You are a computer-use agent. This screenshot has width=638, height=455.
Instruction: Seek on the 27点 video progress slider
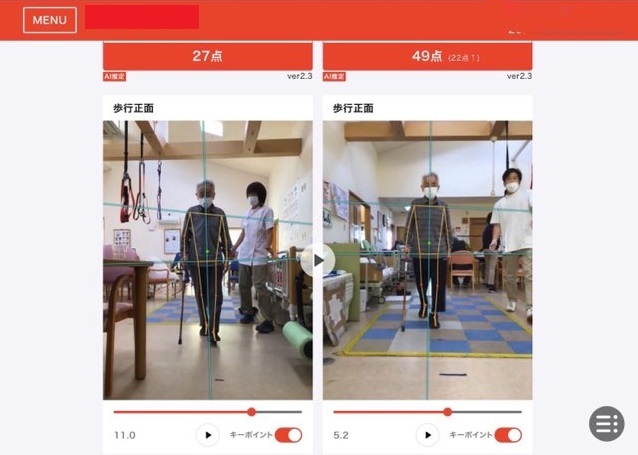251,411
